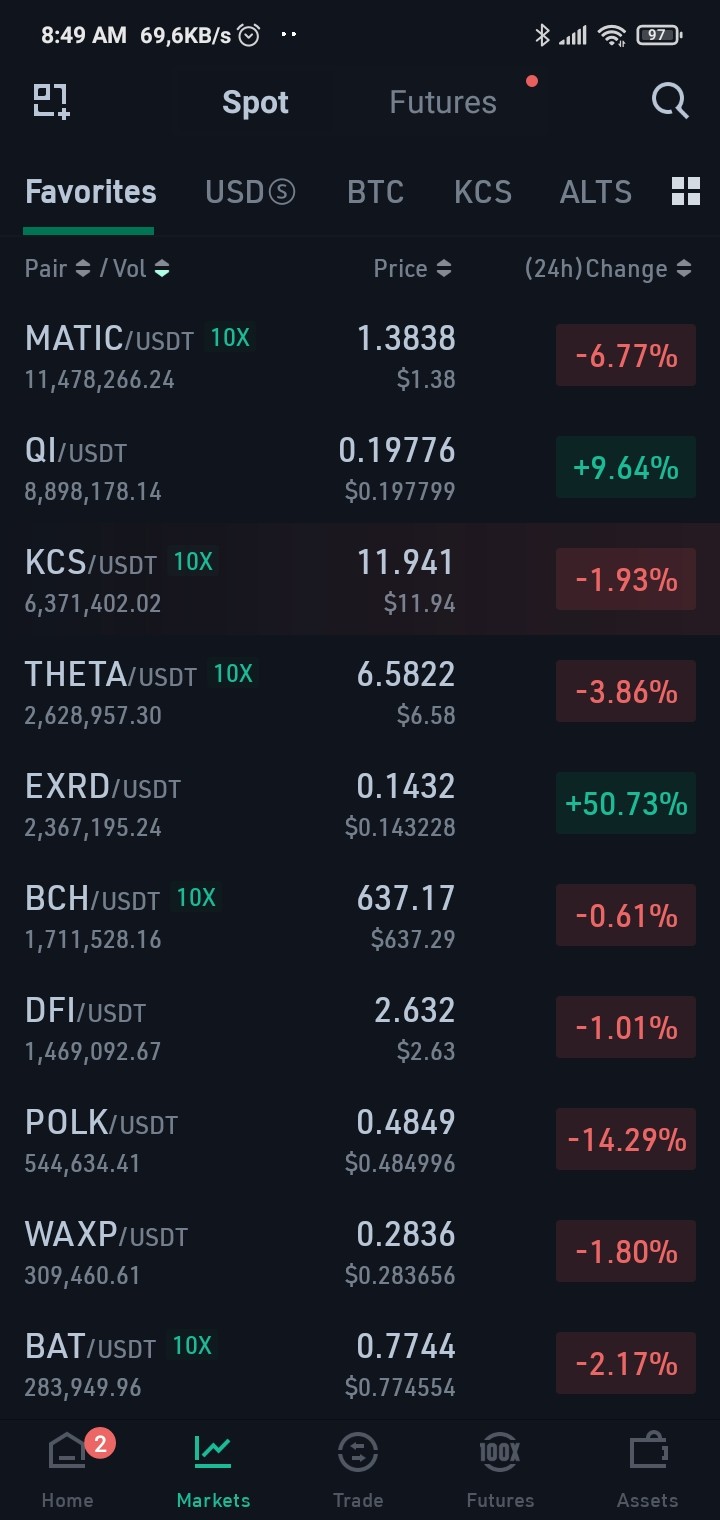Sort the list by Price
Viewport: 720px width, 1520px height.
click(x=412, y=268)
